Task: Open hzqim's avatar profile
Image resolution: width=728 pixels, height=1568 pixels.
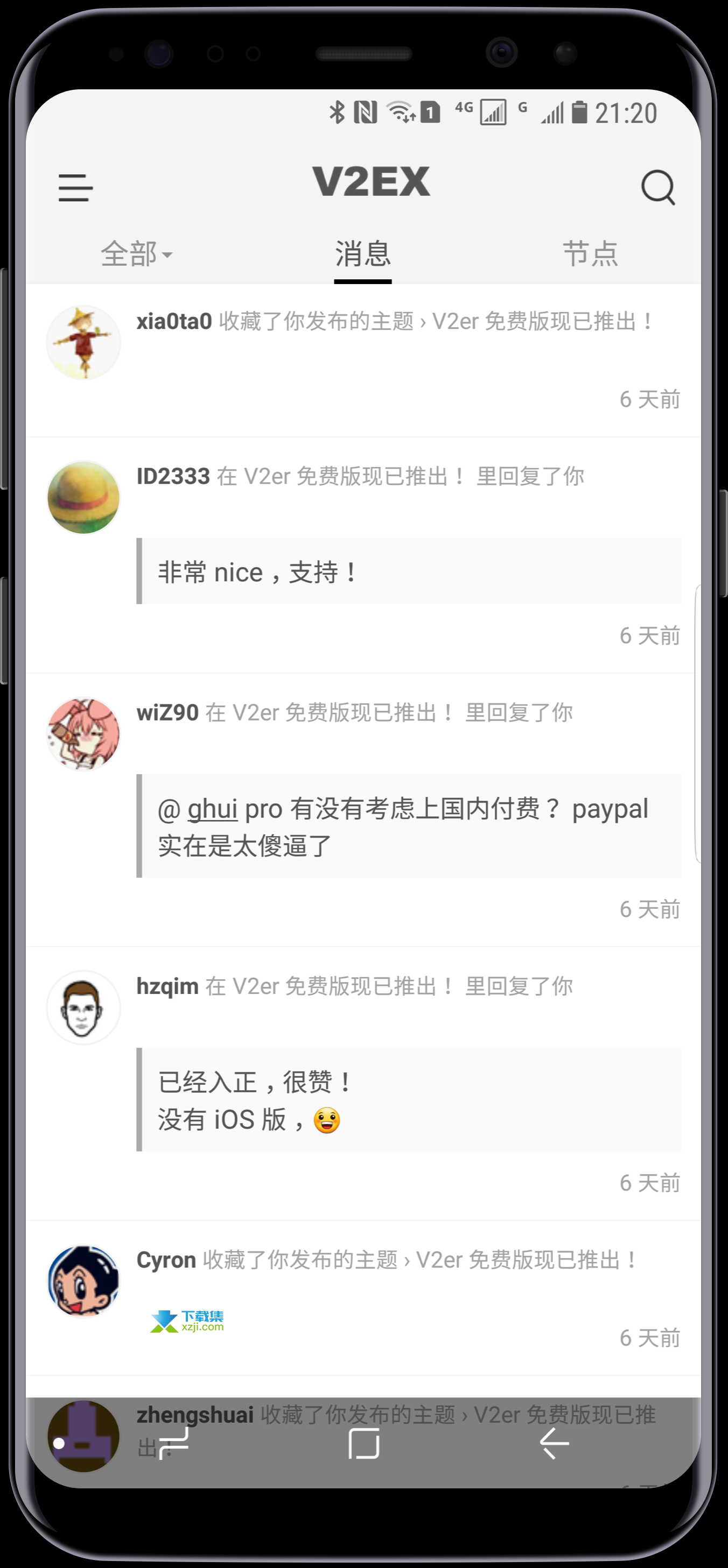Action: pyautogui.click(x=83, y=1008)
